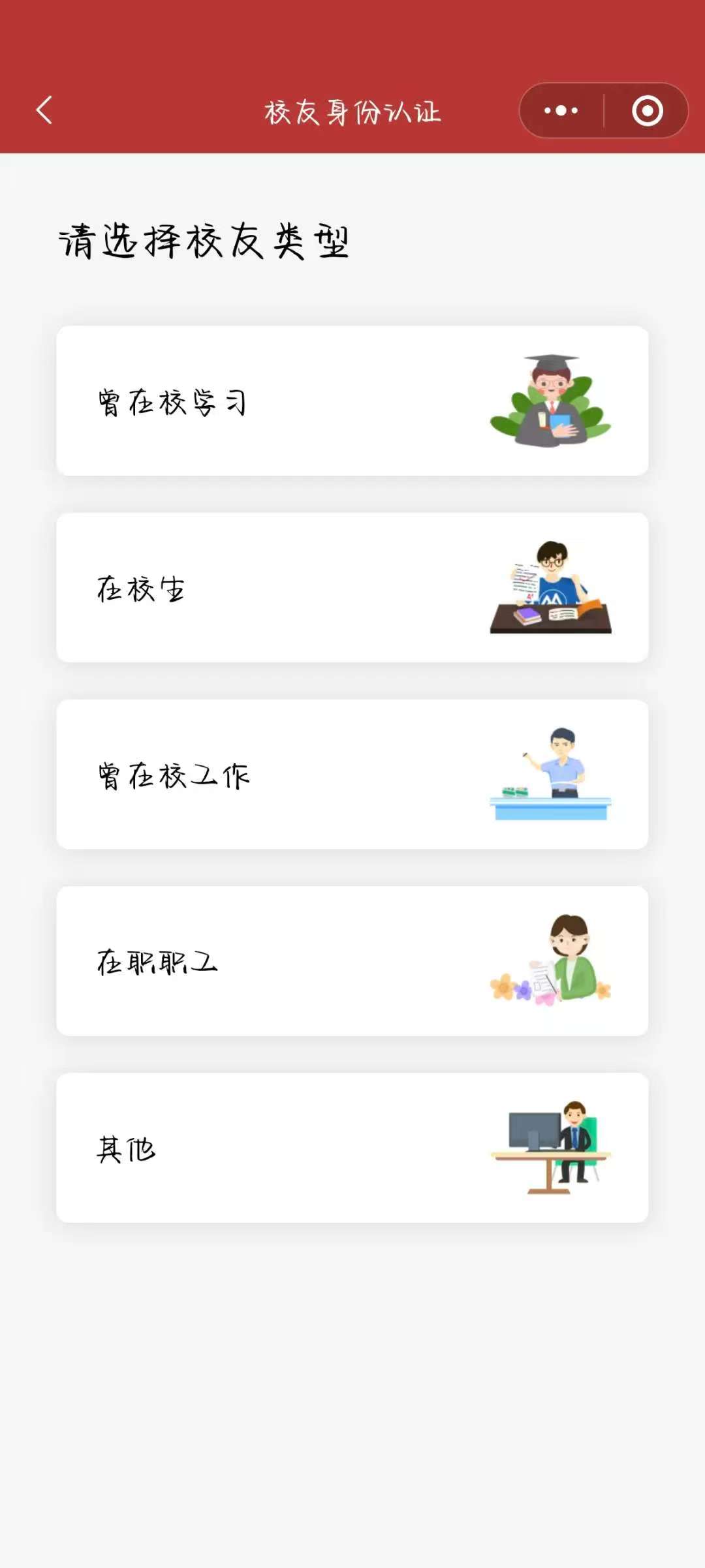Pick the 曾在校工作 option

(x=352, y=775)
